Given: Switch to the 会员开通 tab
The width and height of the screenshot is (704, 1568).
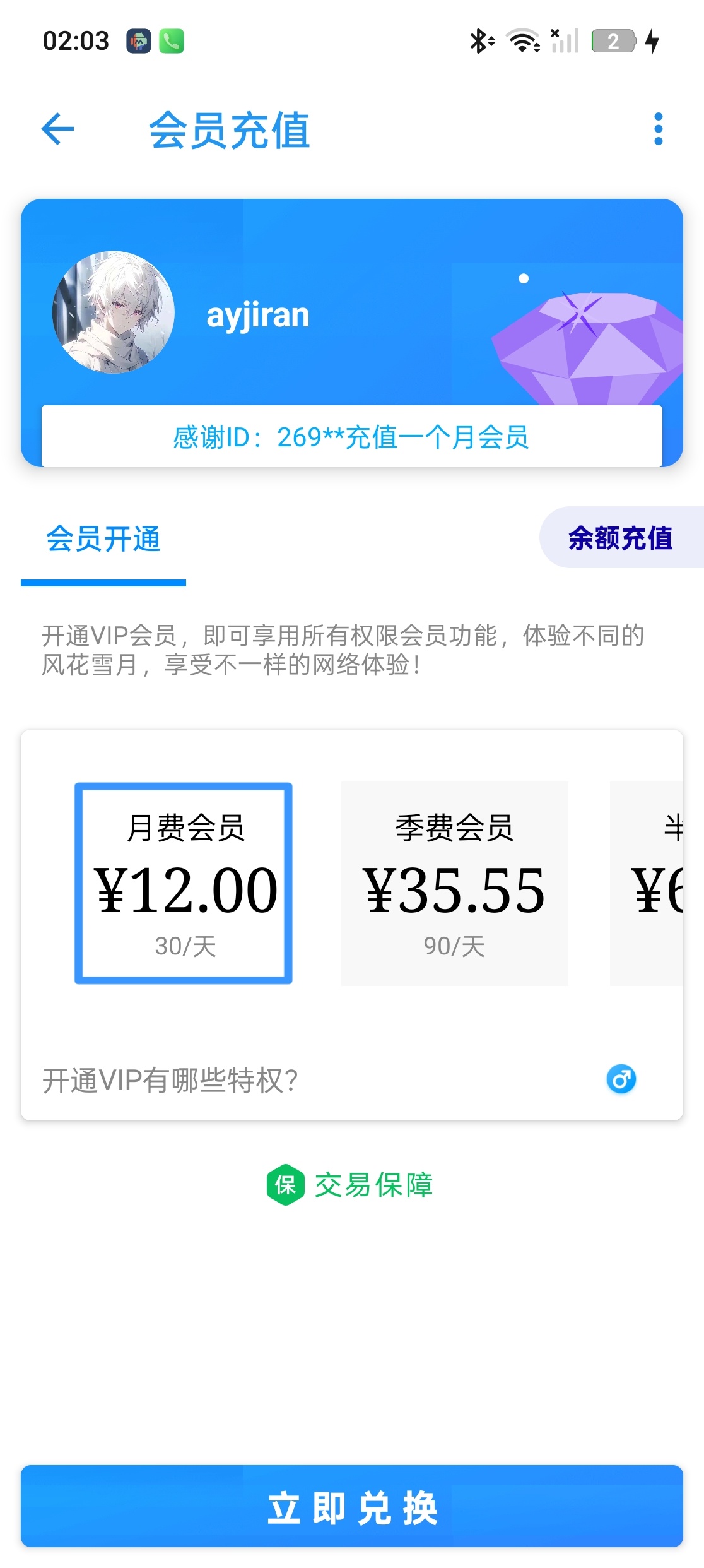Looking at the screenshot, I should click(x=103, y=540).
